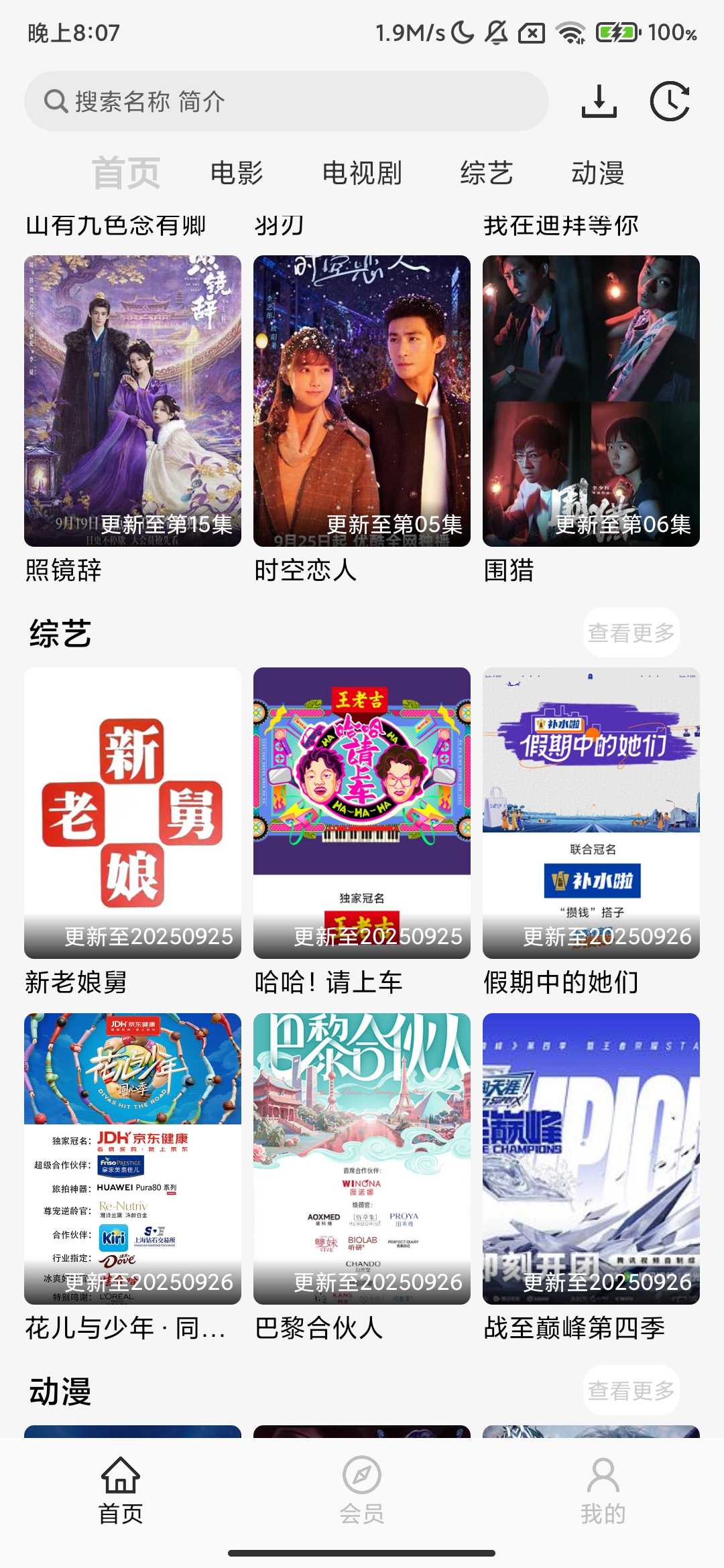The height and width of the screenshot is (1568, 724).
Task: Open the 动漫 category tab
Action: pyautogui.click(x=598, y=174)
